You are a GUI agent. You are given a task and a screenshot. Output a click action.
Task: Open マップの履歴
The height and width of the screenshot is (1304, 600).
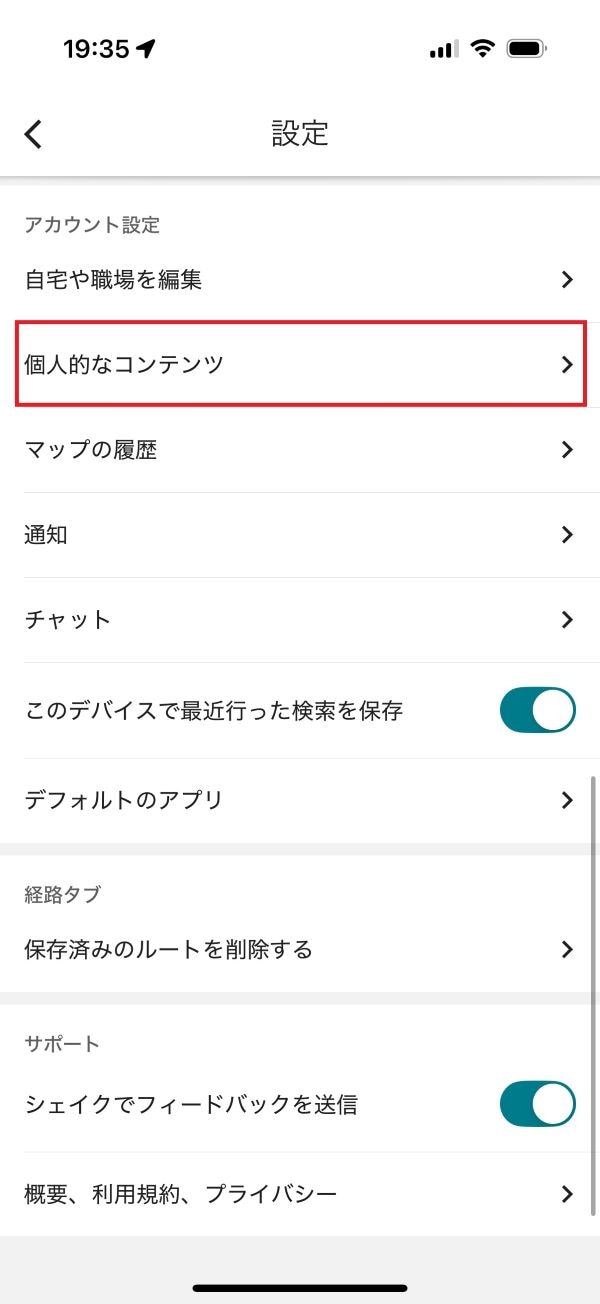300,450
